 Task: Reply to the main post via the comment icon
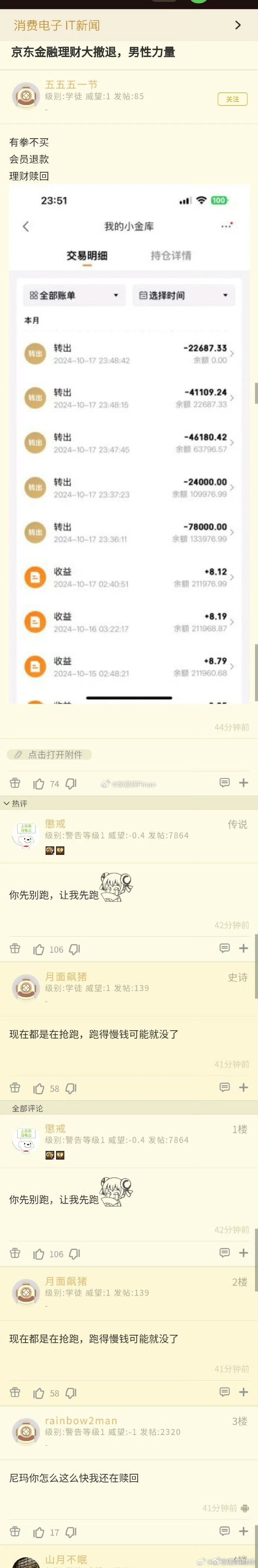[x=224, y=783]
